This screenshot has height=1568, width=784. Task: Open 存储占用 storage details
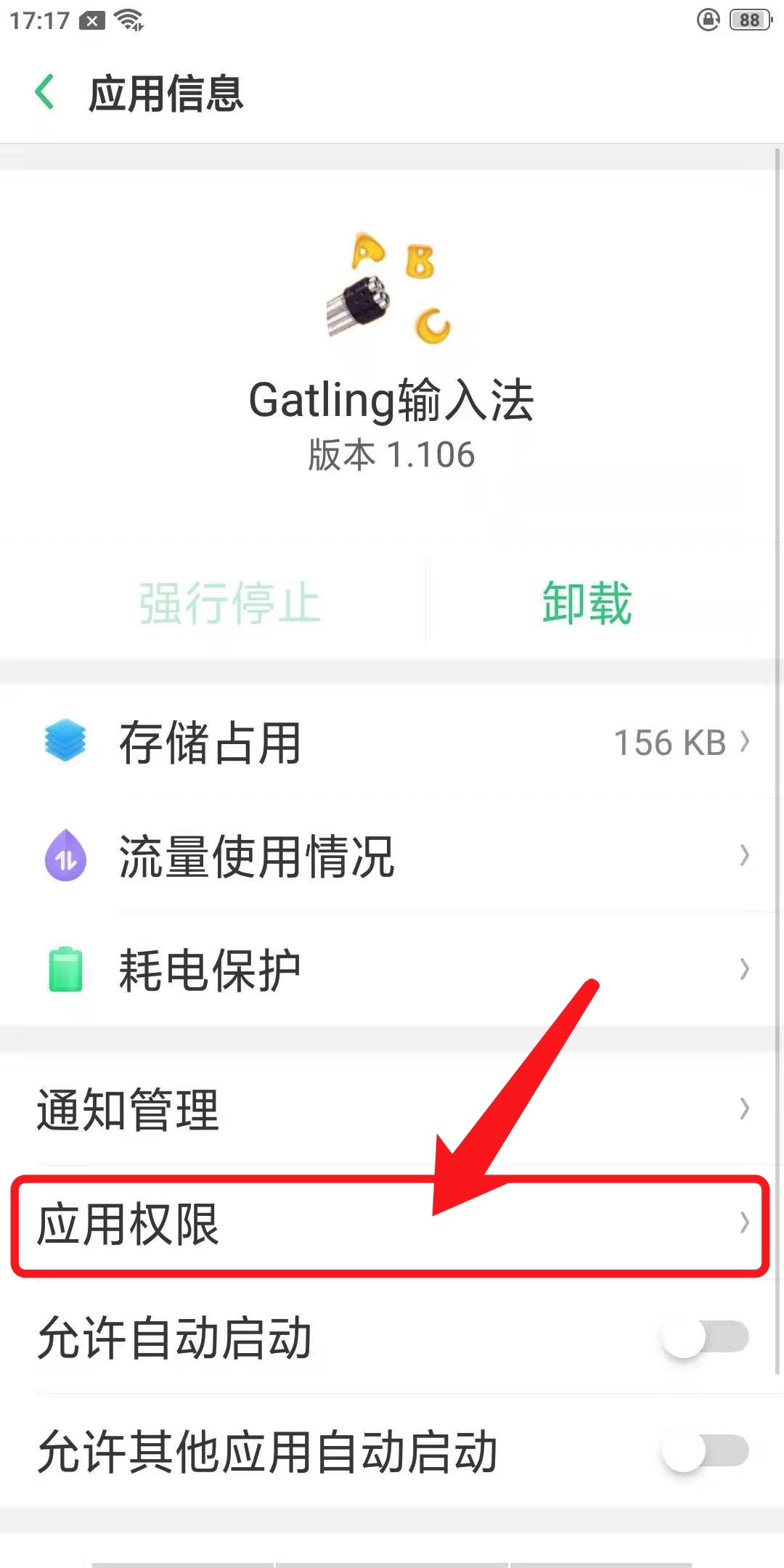coord(392,742)
